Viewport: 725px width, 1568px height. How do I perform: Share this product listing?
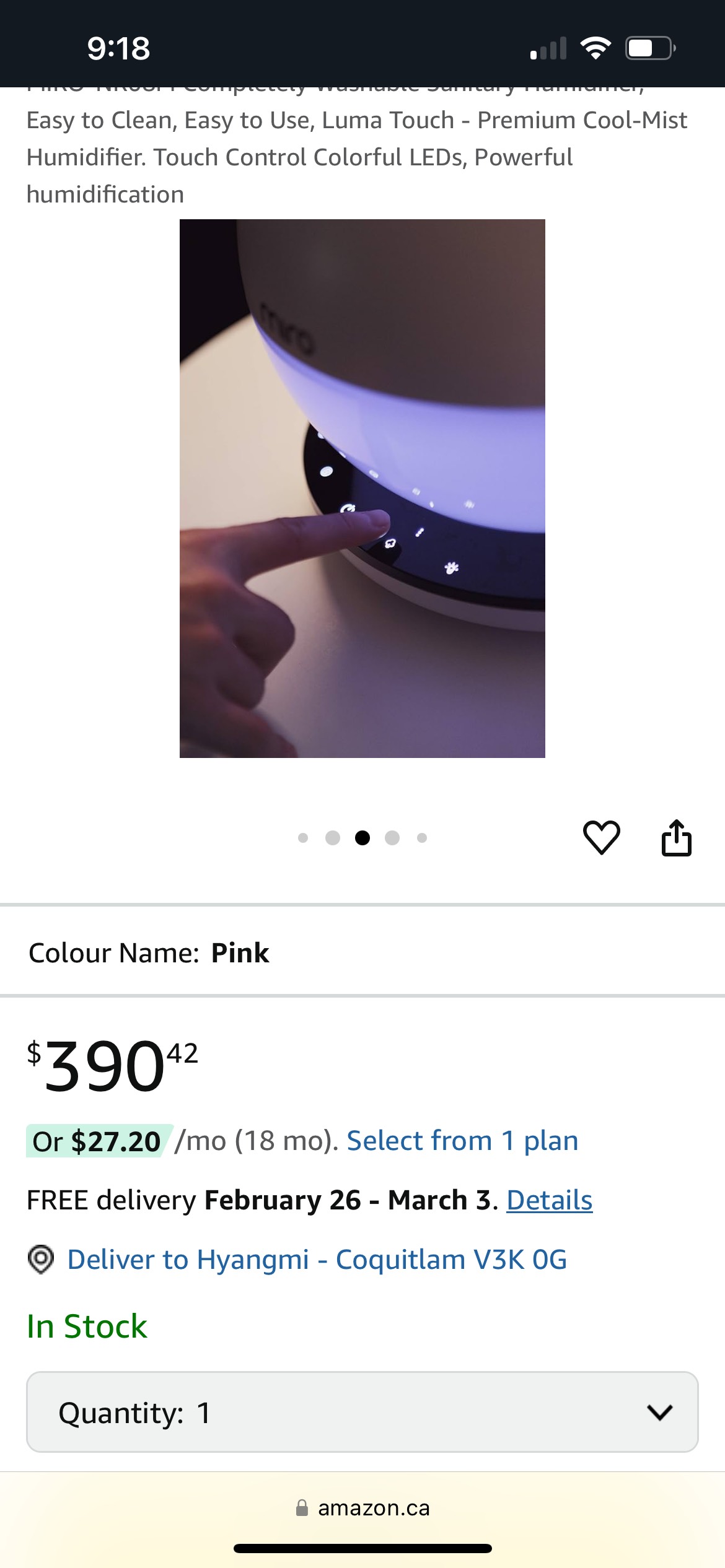coord(676,838)
